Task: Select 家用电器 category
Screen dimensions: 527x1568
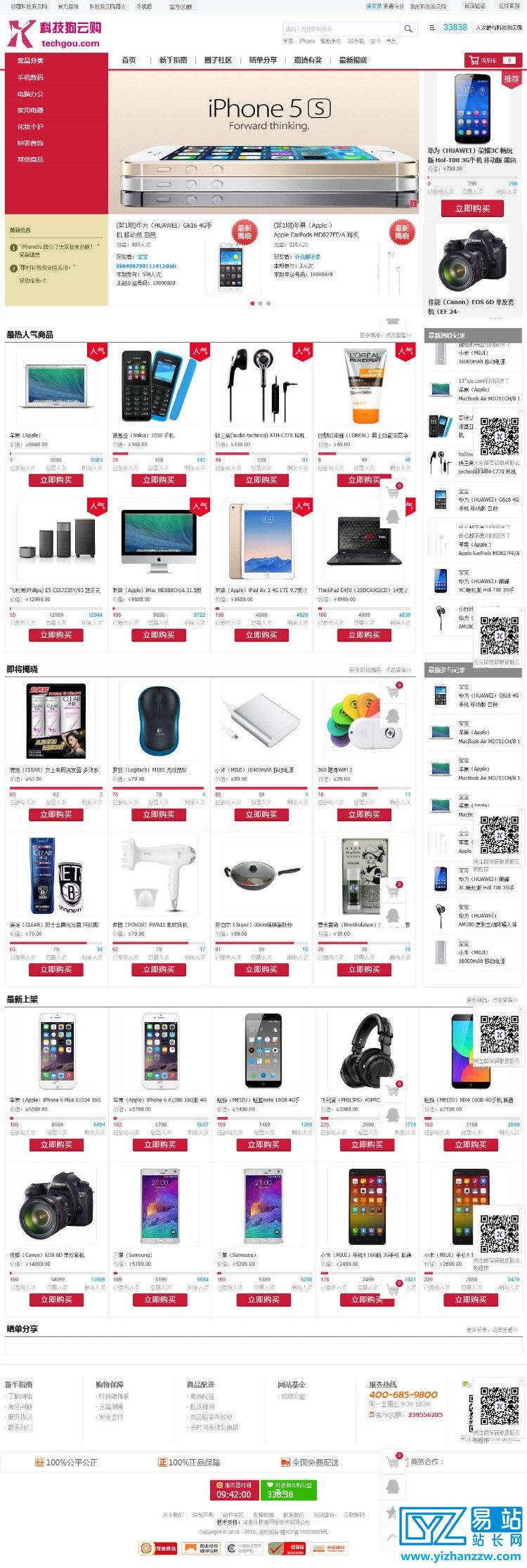Action: (30, 110)
